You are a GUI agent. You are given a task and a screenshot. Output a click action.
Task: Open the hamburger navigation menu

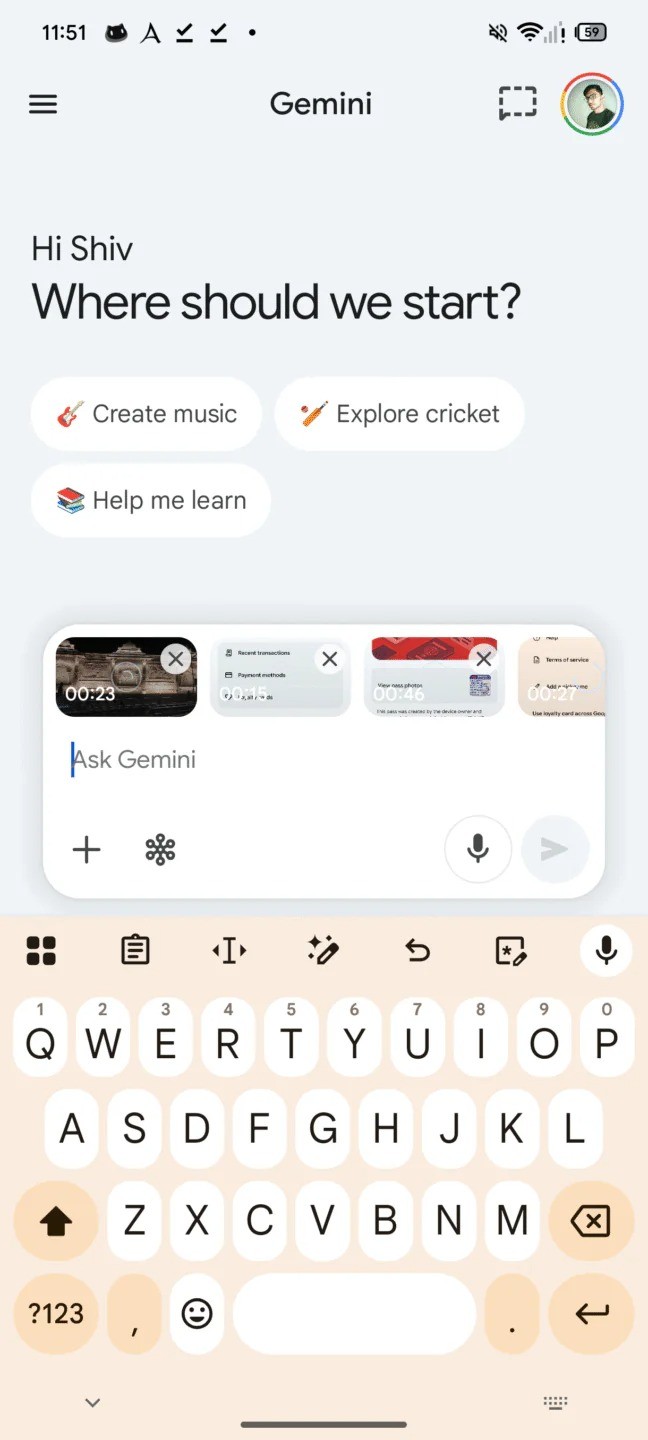[x=43, y=104]
